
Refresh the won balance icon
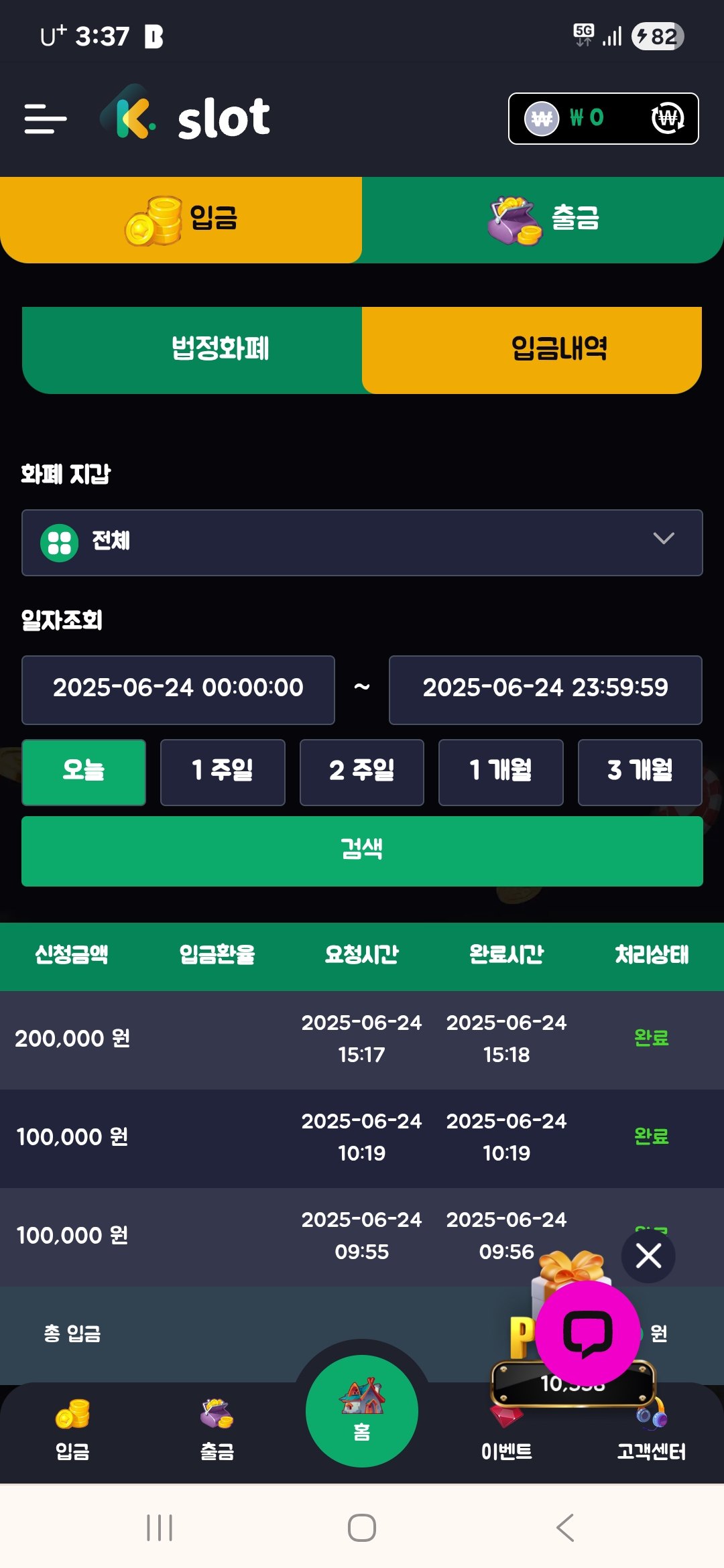pos(668,119)
